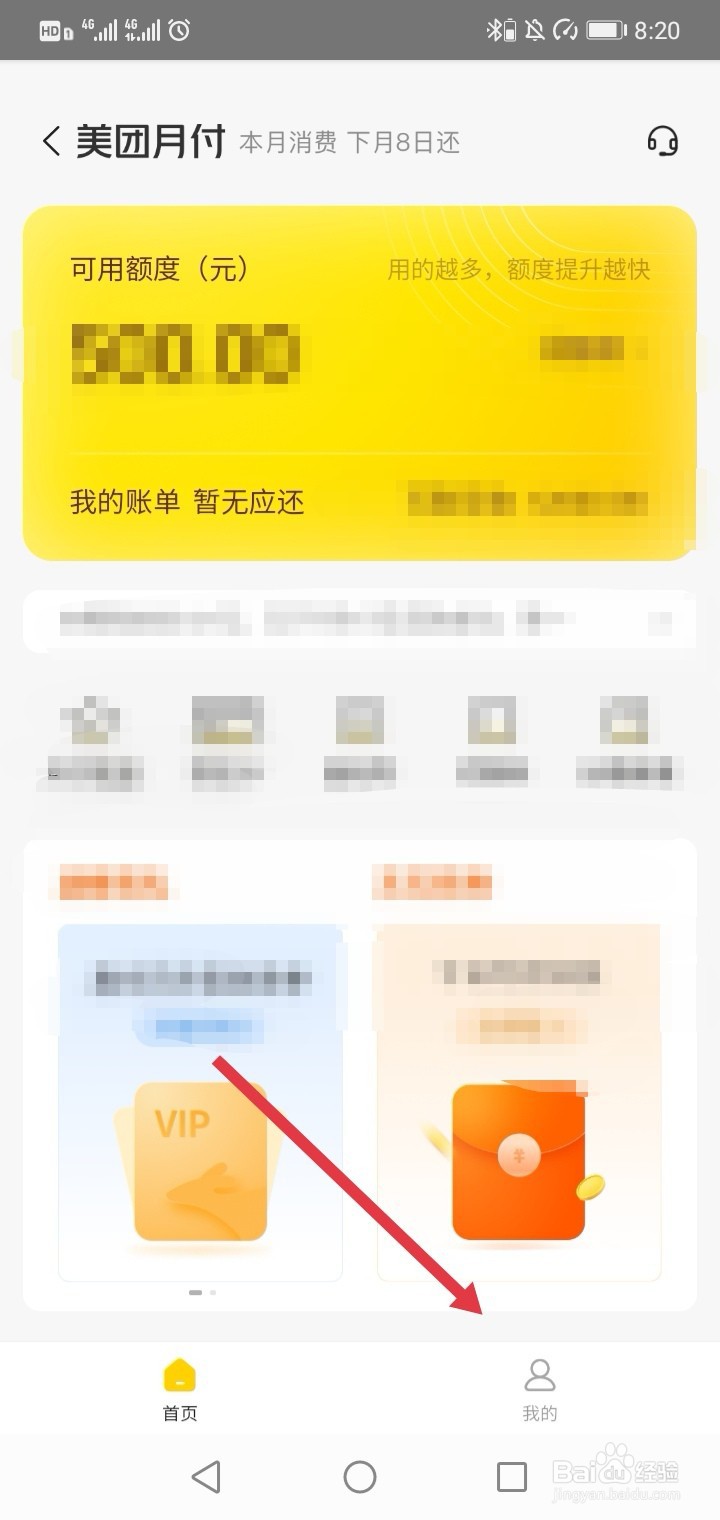The height and width of the screenshot is (1520, 720).
Task: Tap the second page dot under the VIP card
Action: click(213, 1293)
